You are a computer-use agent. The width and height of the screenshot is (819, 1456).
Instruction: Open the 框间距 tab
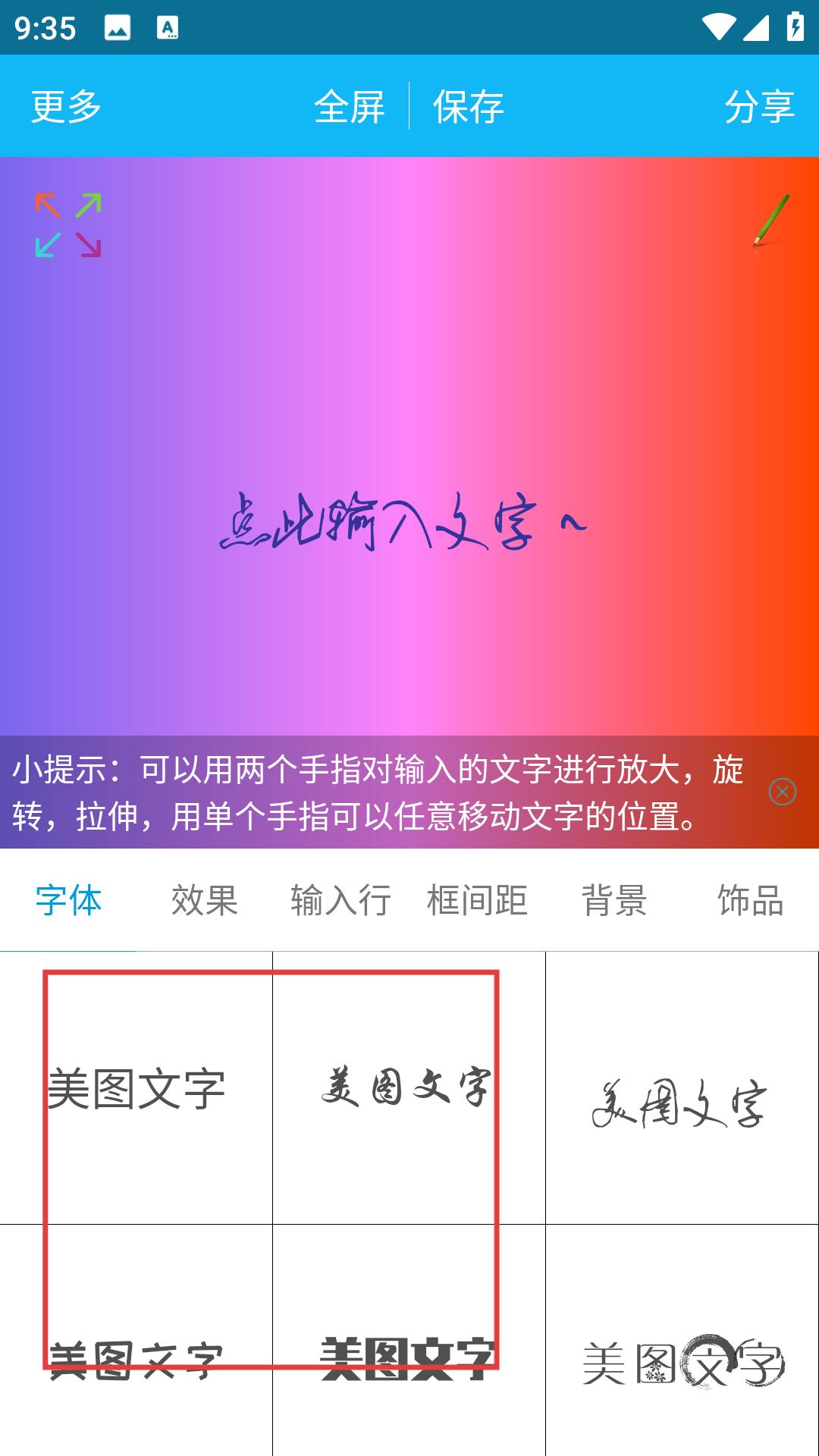(478, 900)
